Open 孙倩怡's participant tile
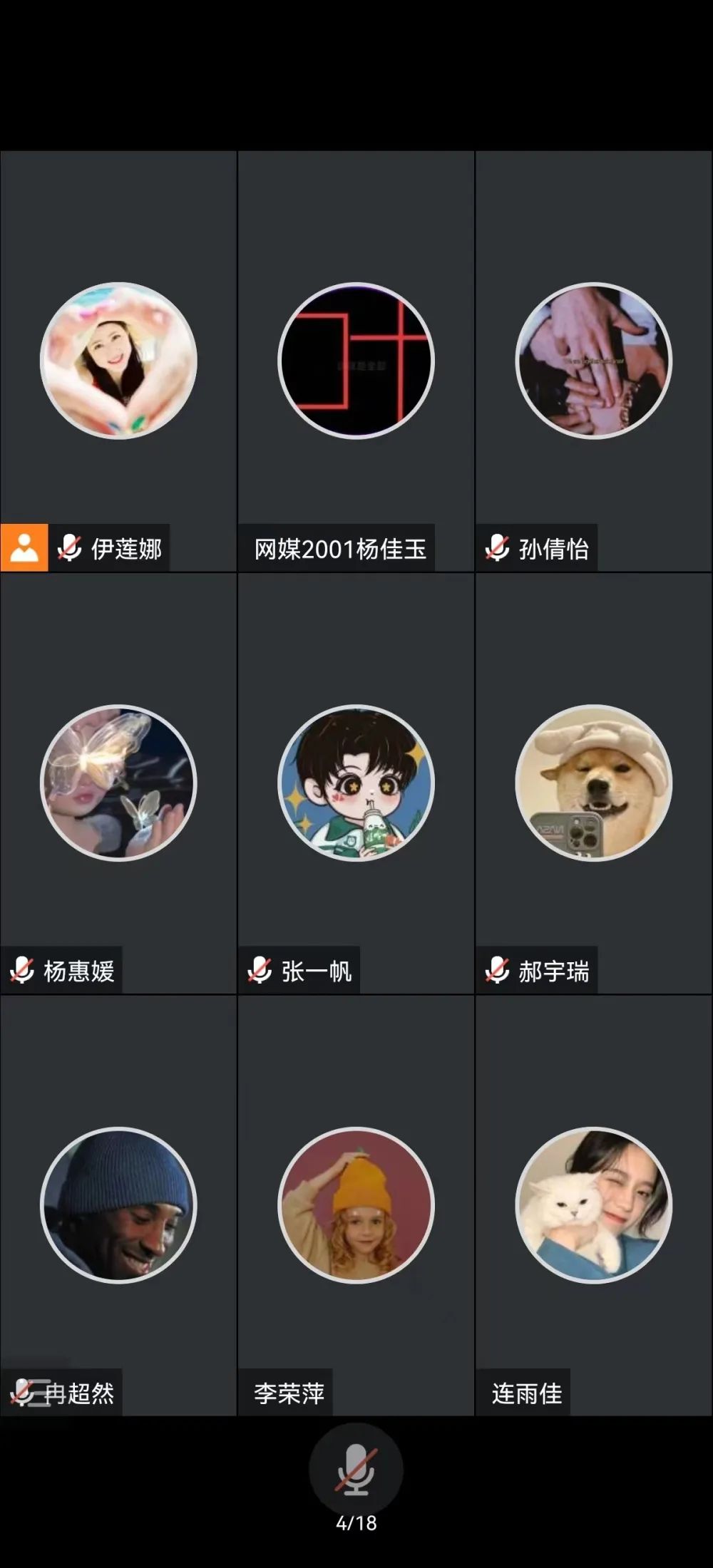 pos(593,361)
